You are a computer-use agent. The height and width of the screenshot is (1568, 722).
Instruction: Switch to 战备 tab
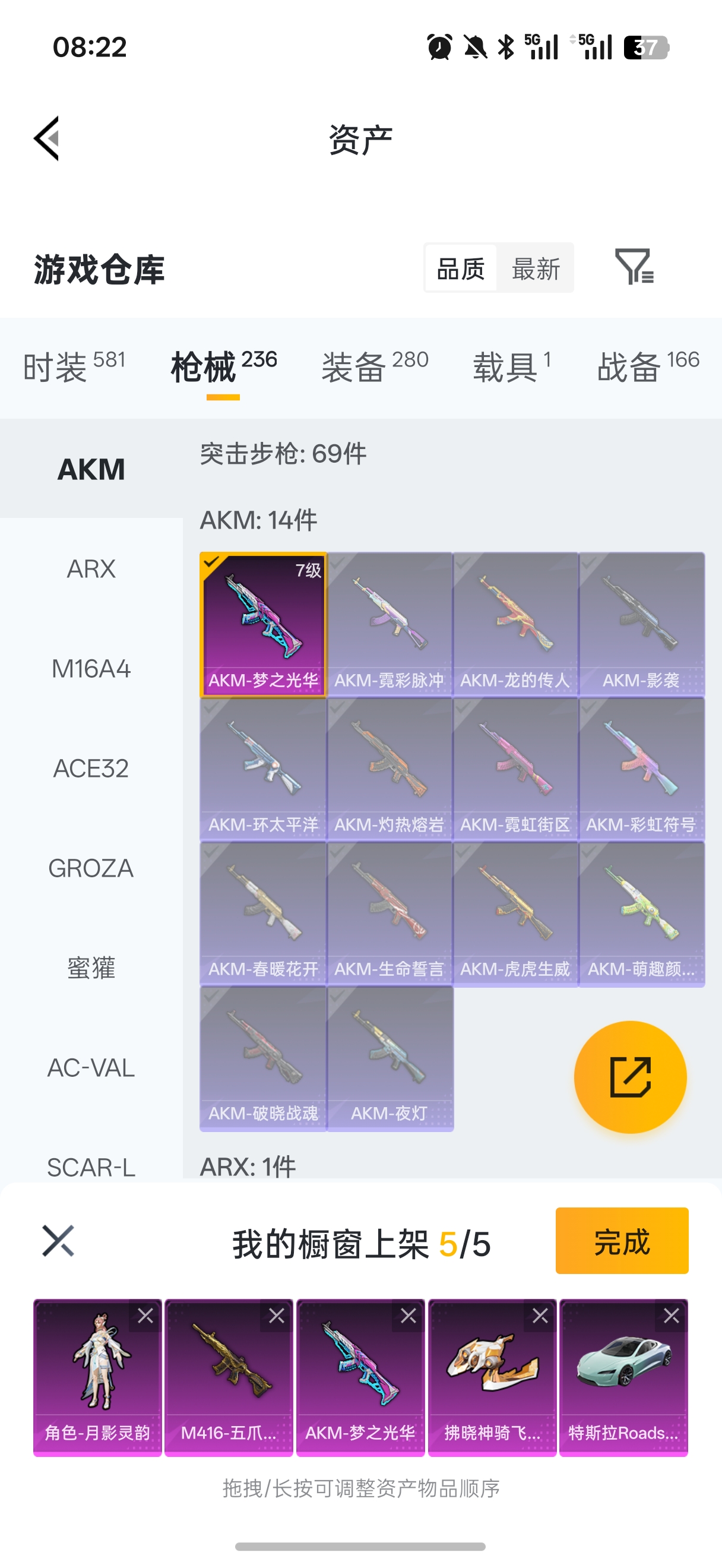click(x=648, y=367)
